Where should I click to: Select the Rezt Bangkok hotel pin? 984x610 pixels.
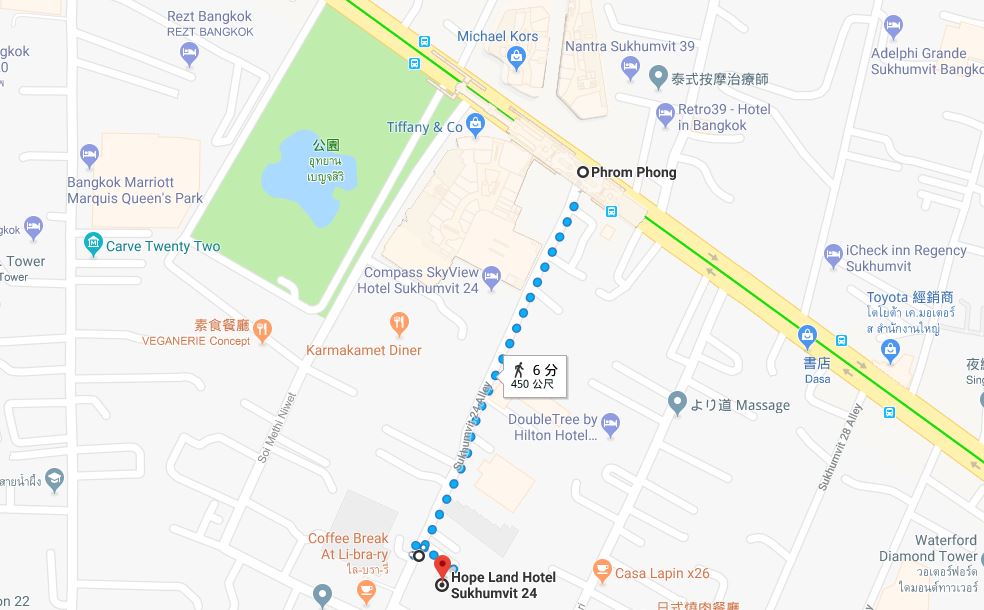pos(189,54)
